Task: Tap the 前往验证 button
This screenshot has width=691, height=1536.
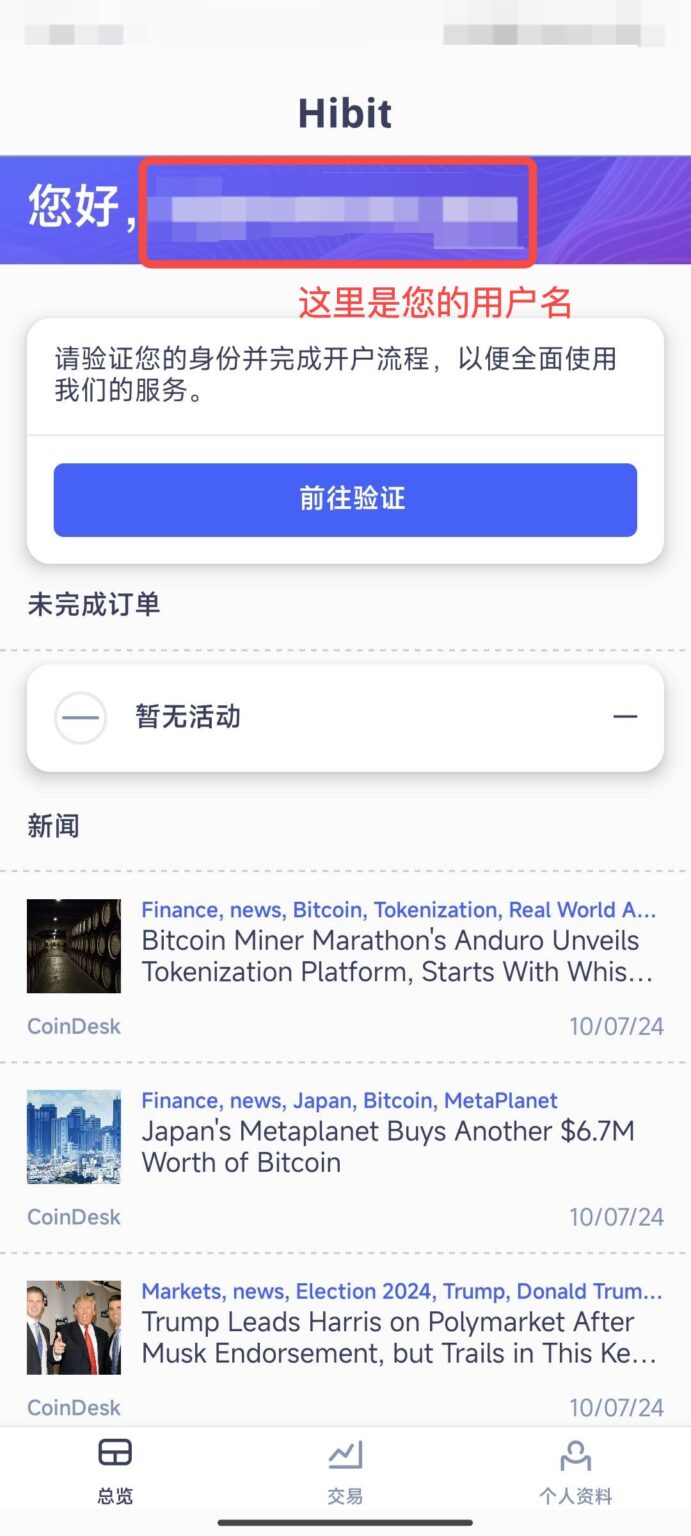Action: click(345, 499)
